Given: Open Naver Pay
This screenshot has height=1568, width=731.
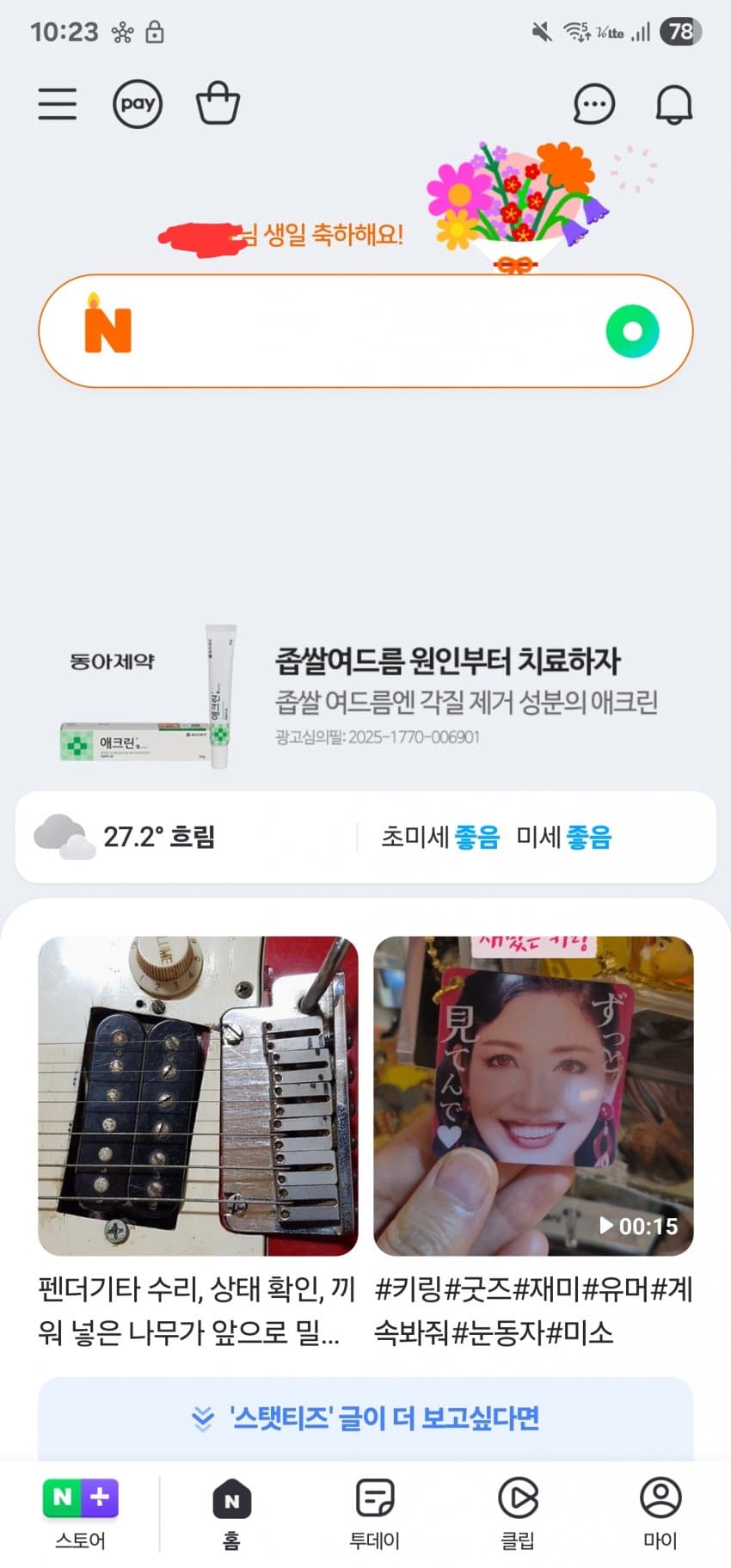Looking at the screenshot, I should tap(138, 104).
